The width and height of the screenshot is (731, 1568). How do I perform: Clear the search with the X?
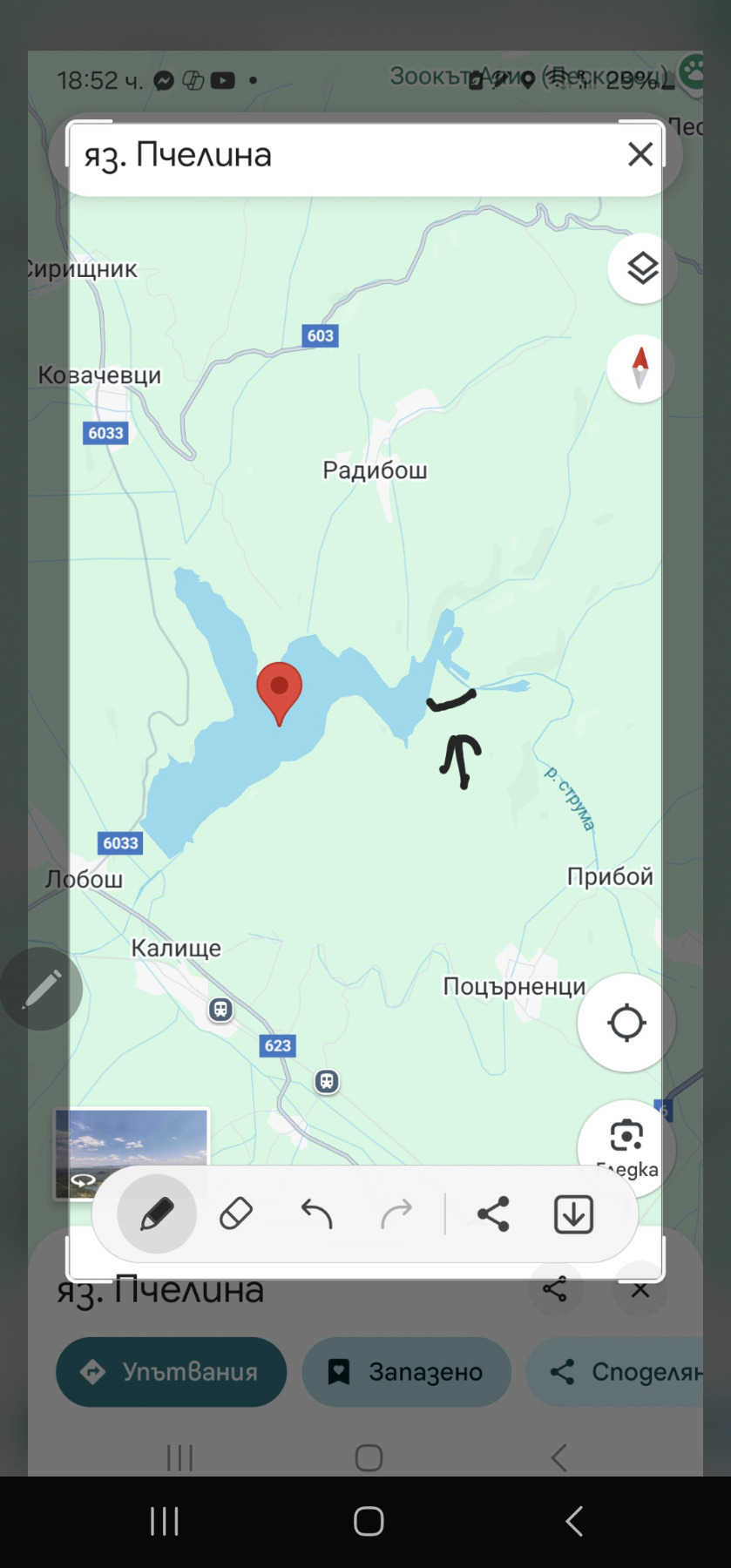coord(640,154)
